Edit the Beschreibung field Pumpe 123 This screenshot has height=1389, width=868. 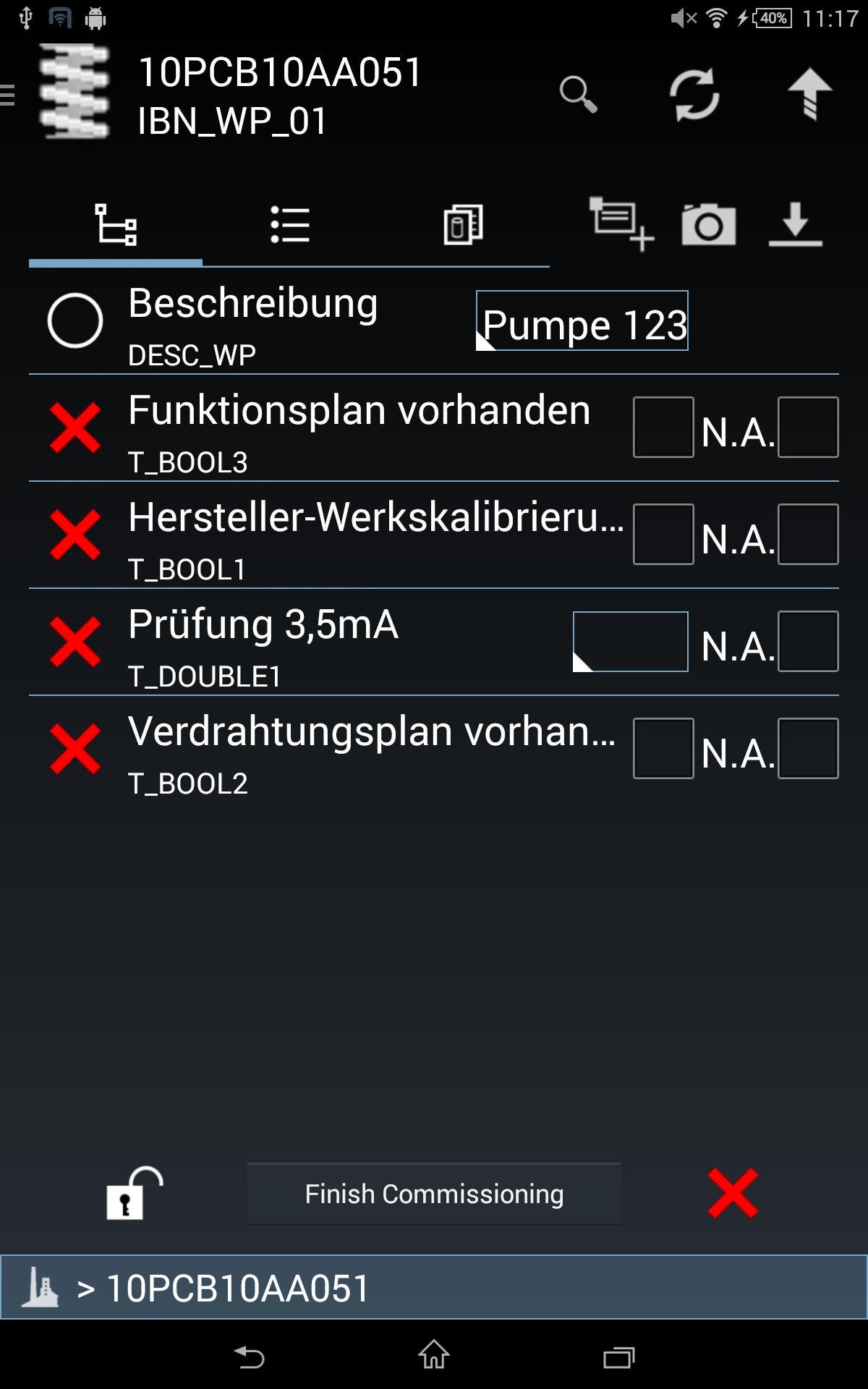pyautogui.click(x=582, y=321)
